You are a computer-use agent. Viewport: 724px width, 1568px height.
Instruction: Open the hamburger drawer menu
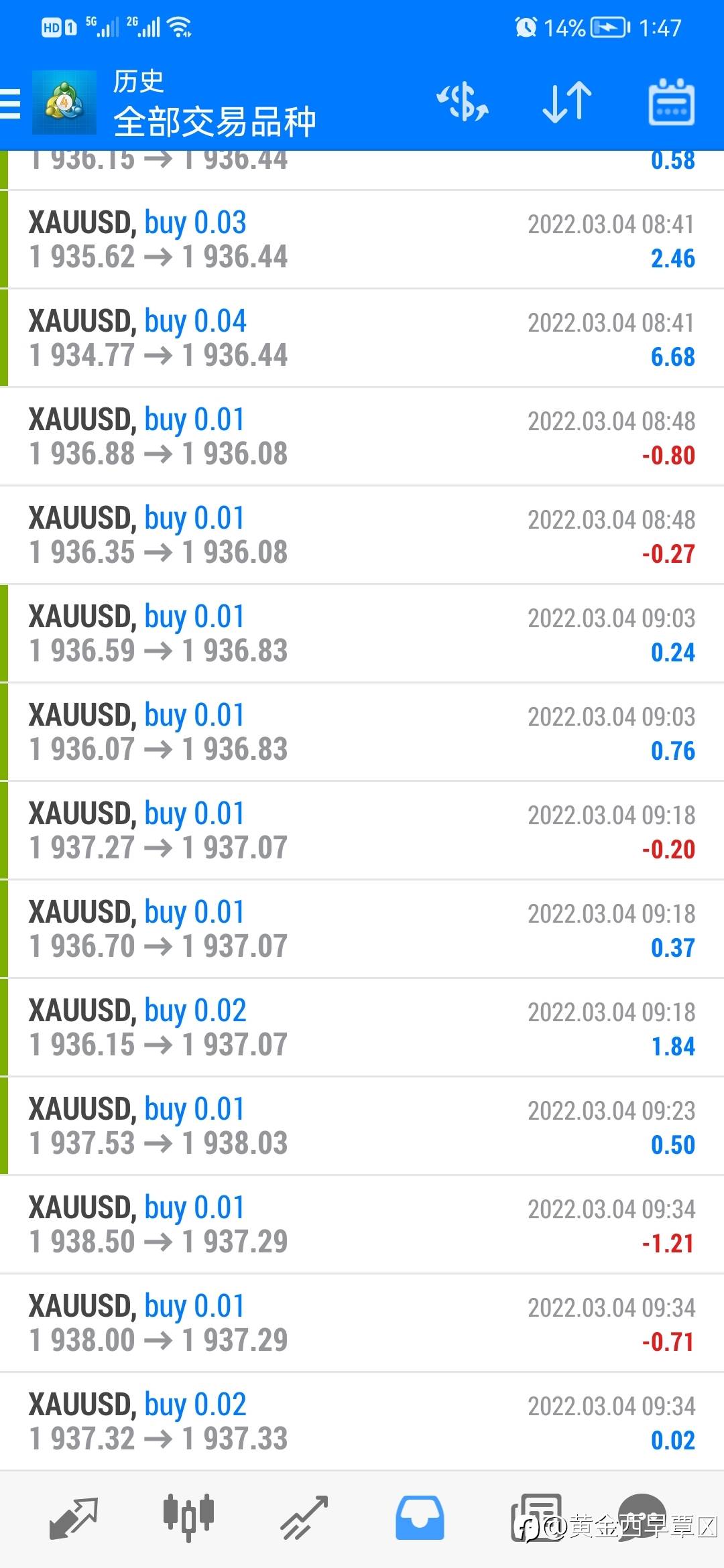point(11,104)
